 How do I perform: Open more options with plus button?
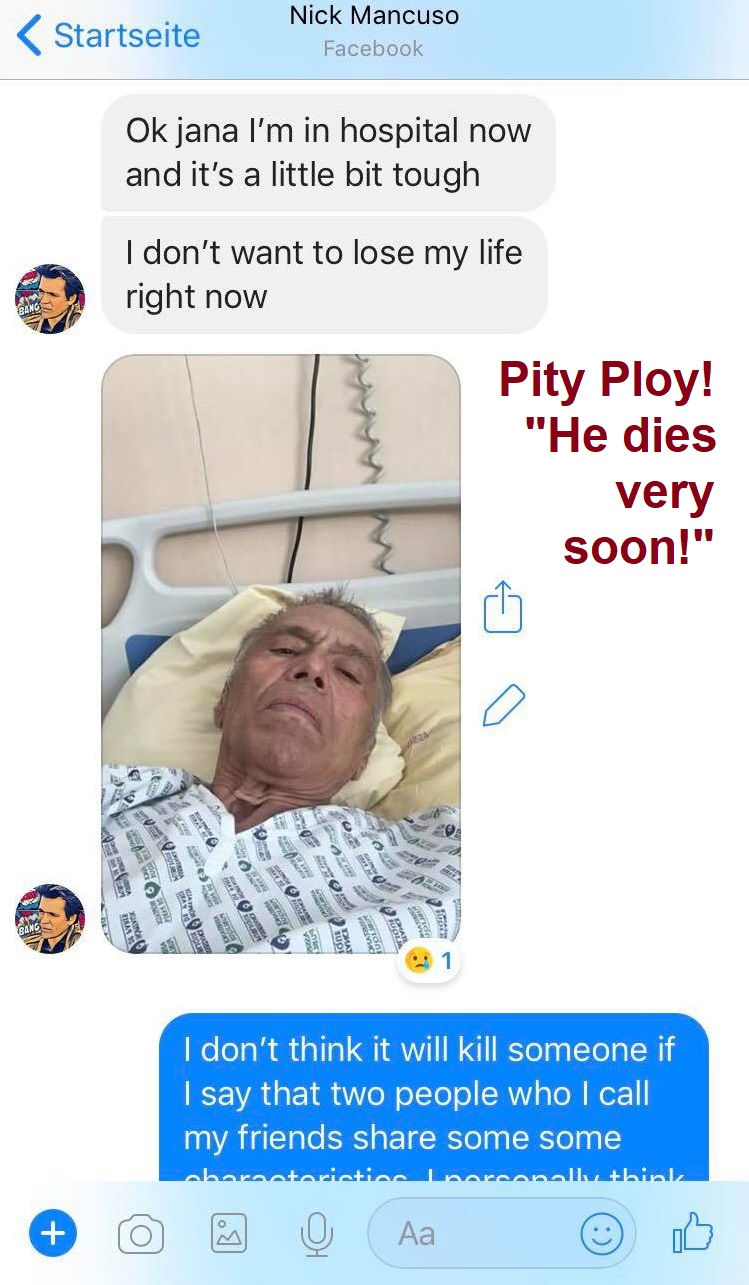[52, 1233]
